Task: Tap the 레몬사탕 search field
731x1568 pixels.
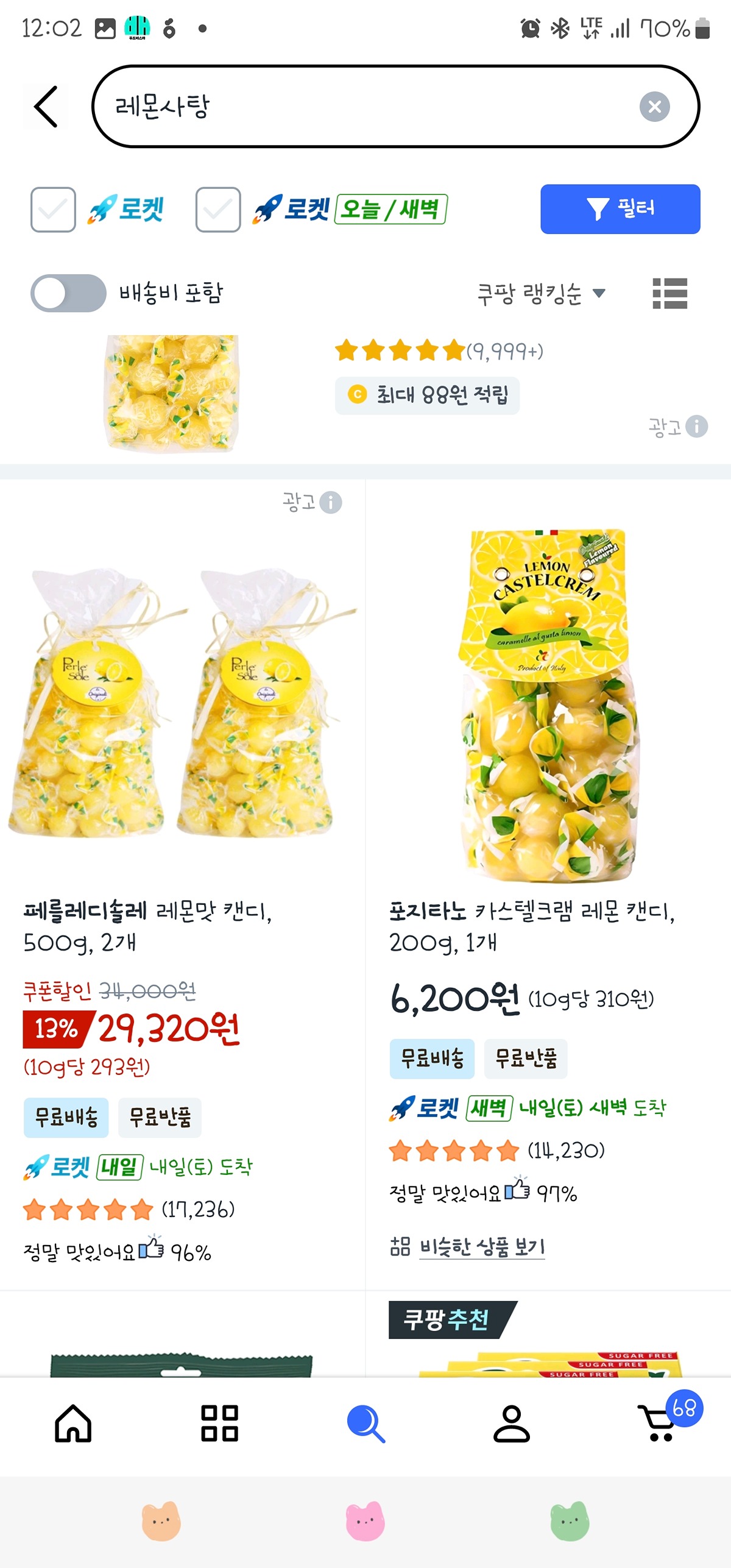Action: 365,107
